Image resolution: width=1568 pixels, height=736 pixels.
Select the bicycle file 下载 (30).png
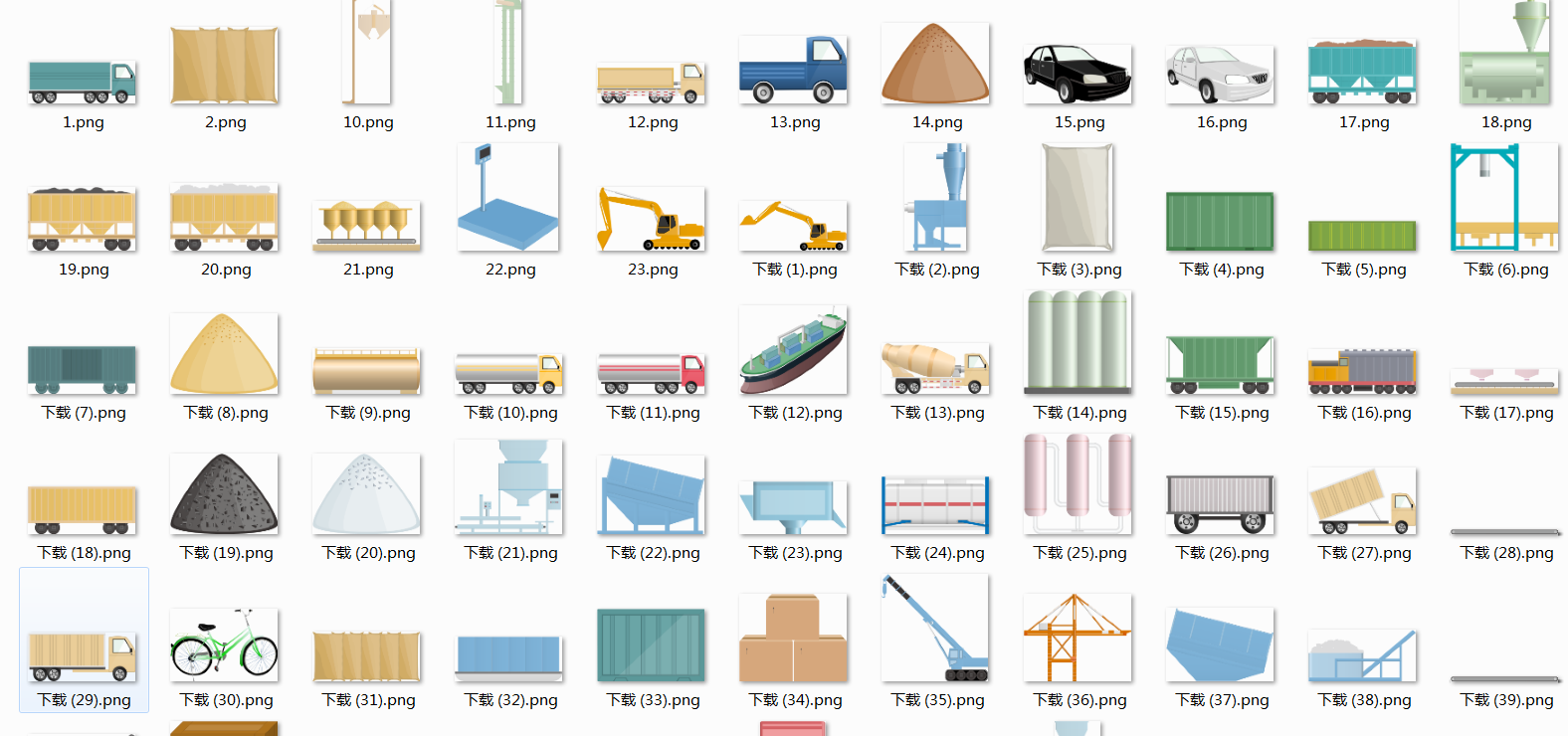click(225, 644)
